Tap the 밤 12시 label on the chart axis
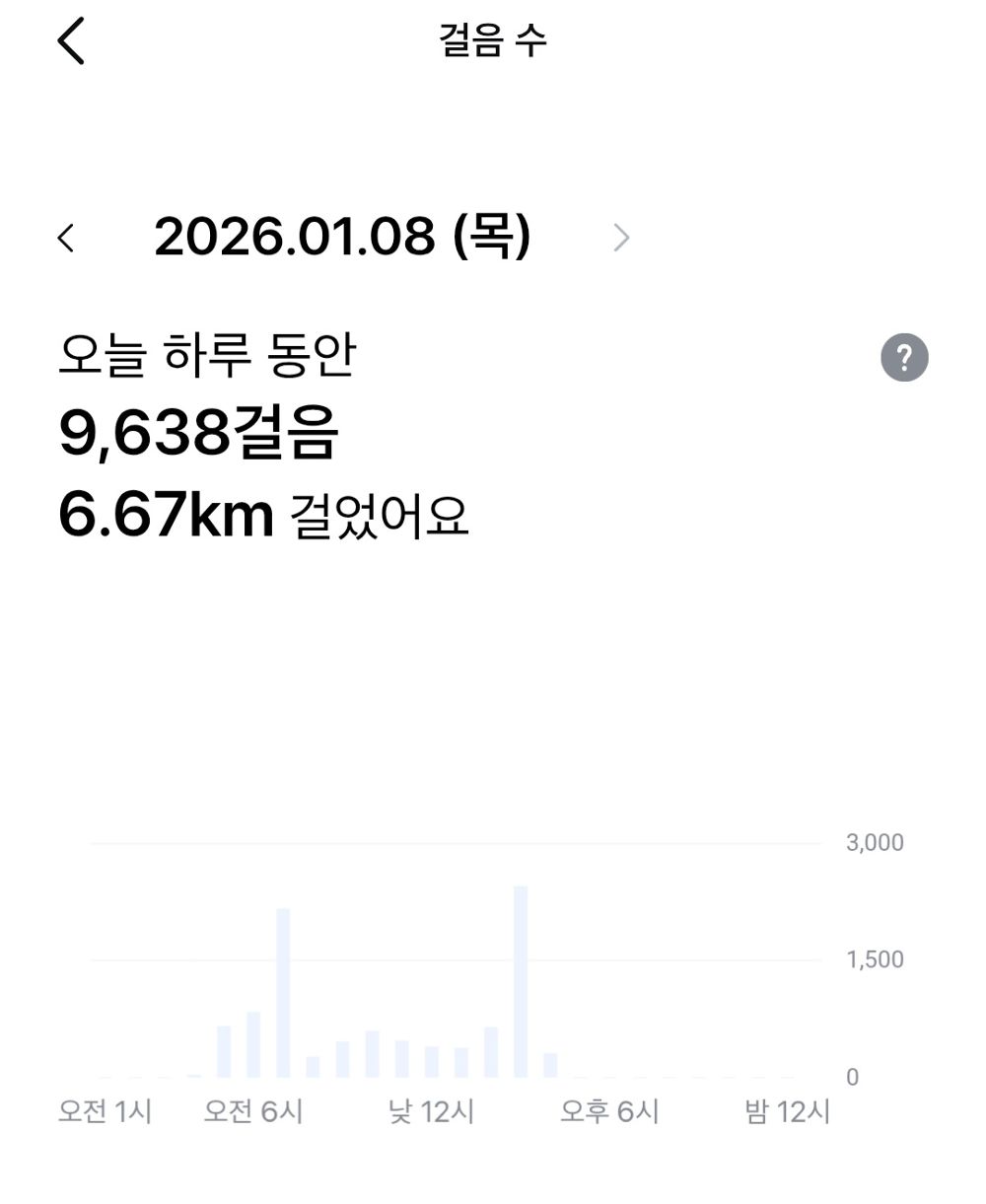986x1204 pixels. [786, 1112]
